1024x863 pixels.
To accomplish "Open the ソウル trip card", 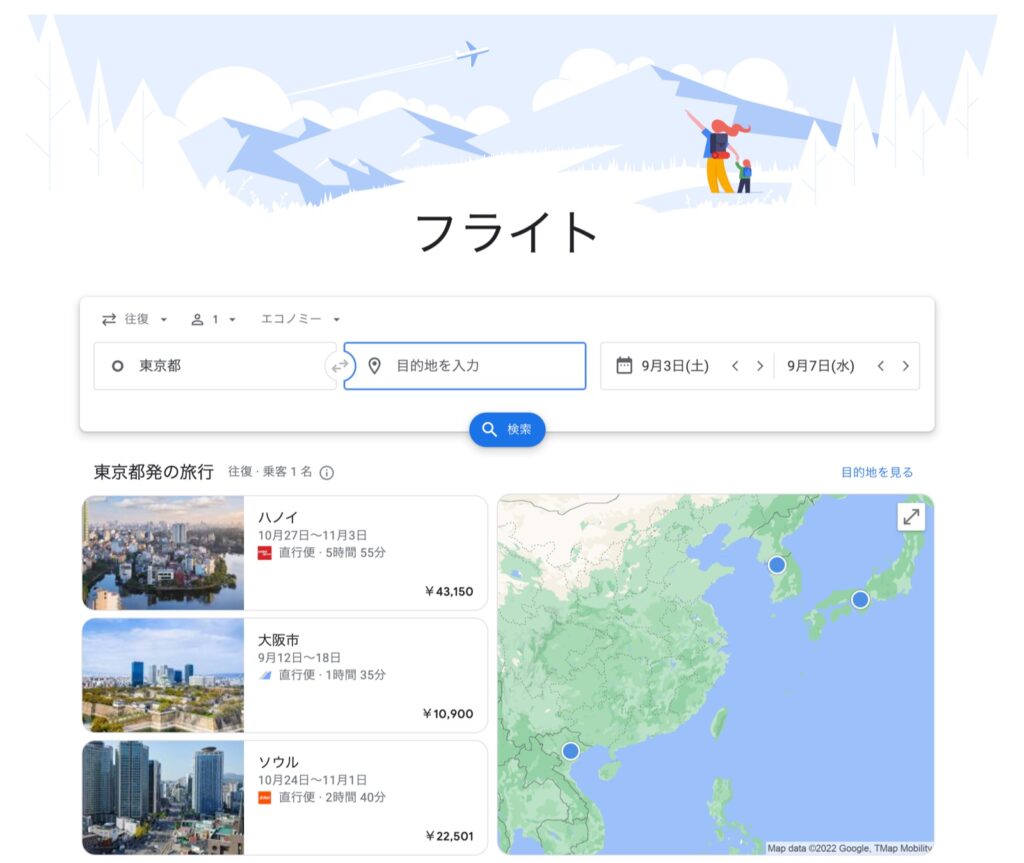I will coord(284,797).
